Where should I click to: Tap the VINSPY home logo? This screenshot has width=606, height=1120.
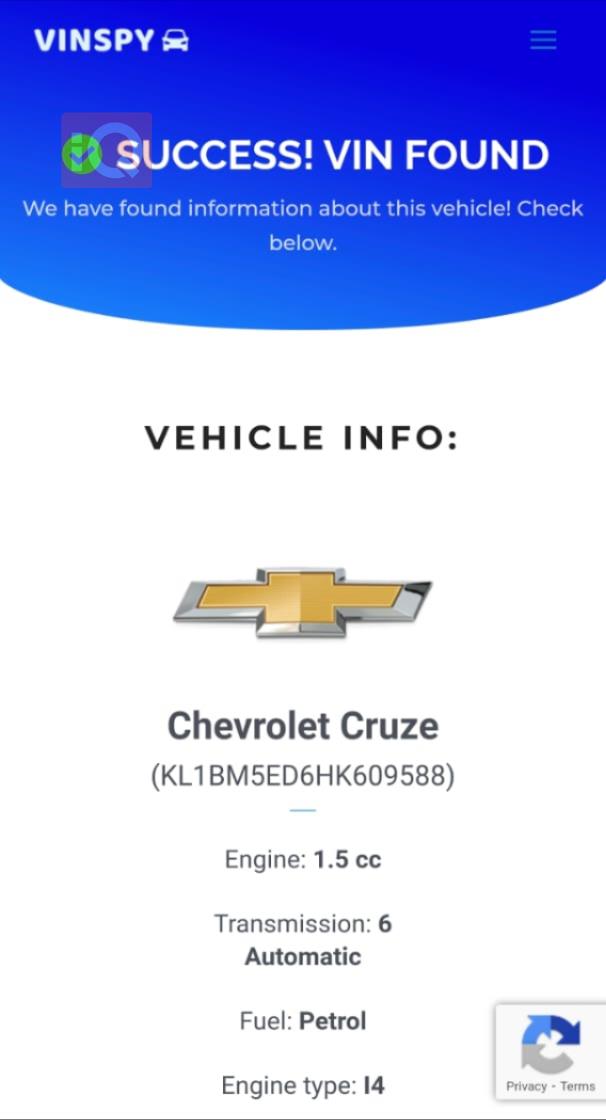(x=111, y=40)
